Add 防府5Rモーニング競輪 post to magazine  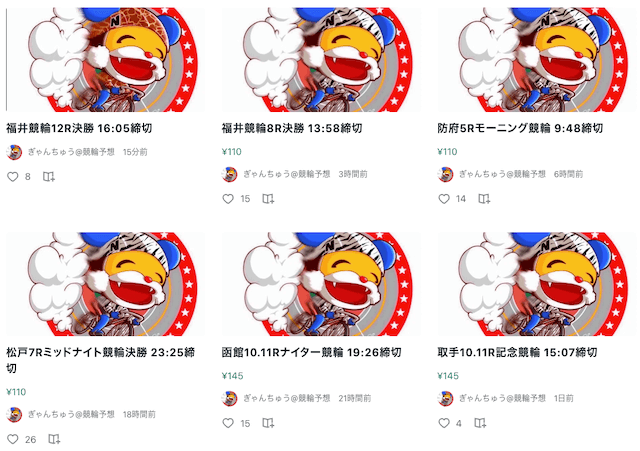pos(484,199)
